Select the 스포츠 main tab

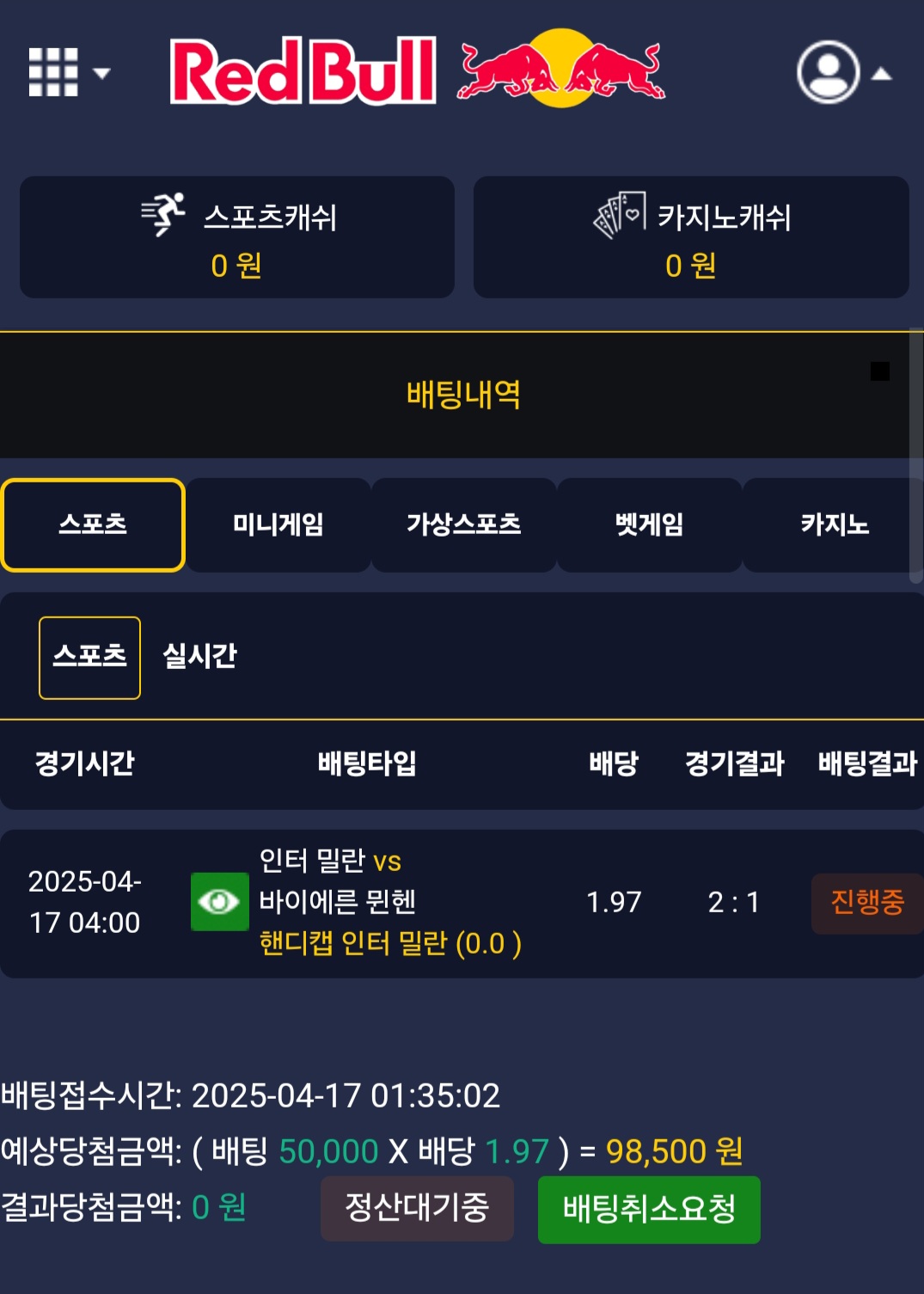[x=93, y=525]
